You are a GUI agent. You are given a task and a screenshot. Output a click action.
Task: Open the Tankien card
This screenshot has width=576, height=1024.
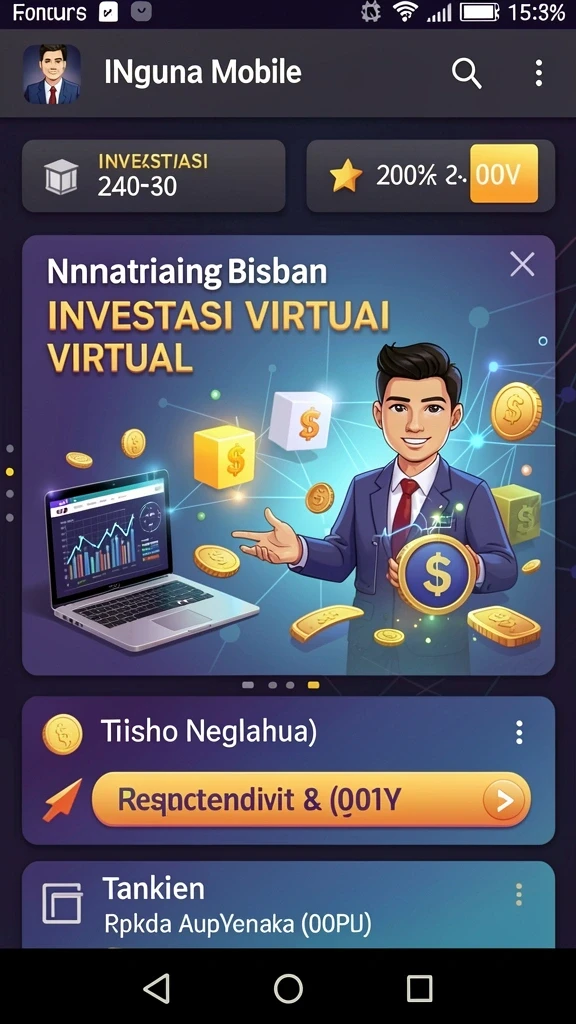[x=288, y=904]
